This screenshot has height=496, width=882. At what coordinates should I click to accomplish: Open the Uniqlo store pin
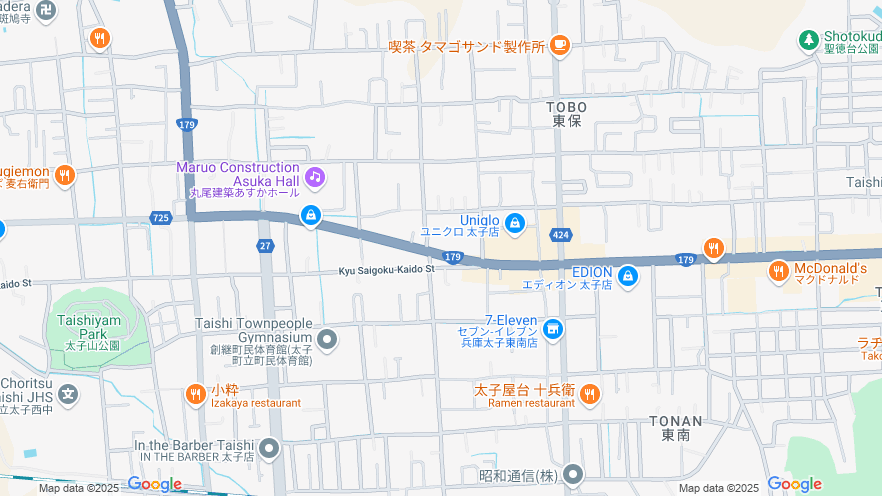515,222
